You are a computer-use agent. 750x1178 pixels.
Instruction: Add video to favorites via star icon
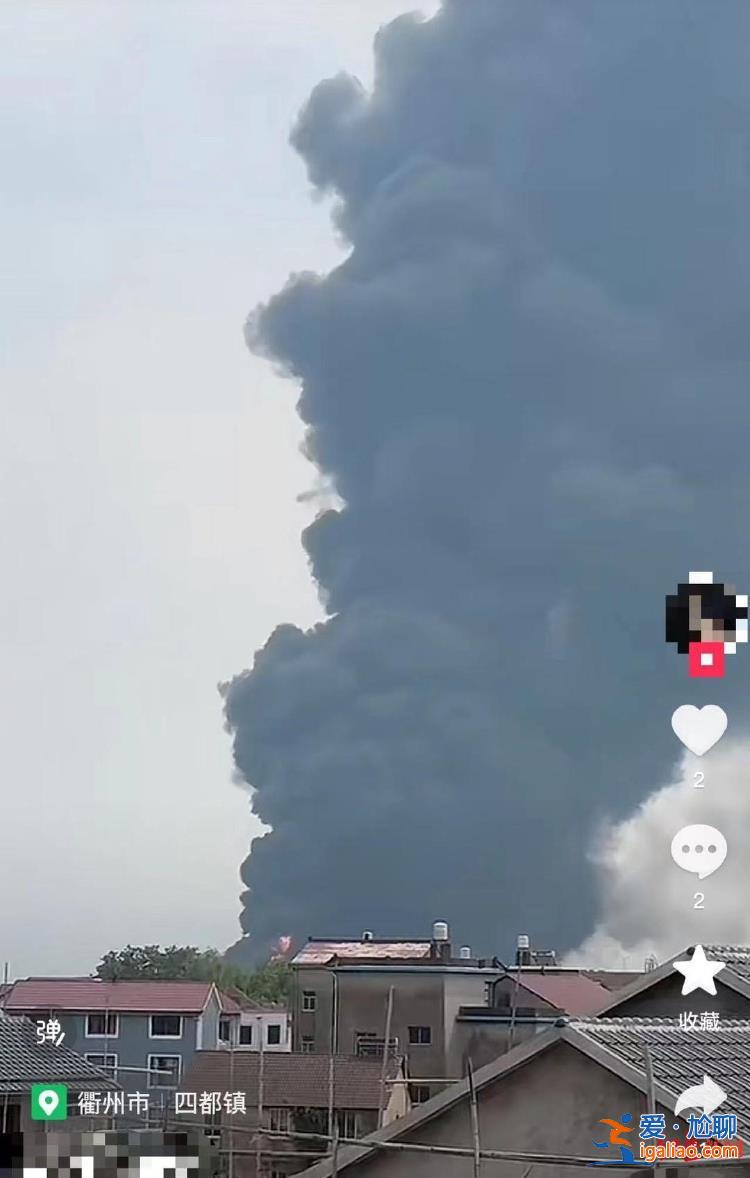(x=699, y=971)
